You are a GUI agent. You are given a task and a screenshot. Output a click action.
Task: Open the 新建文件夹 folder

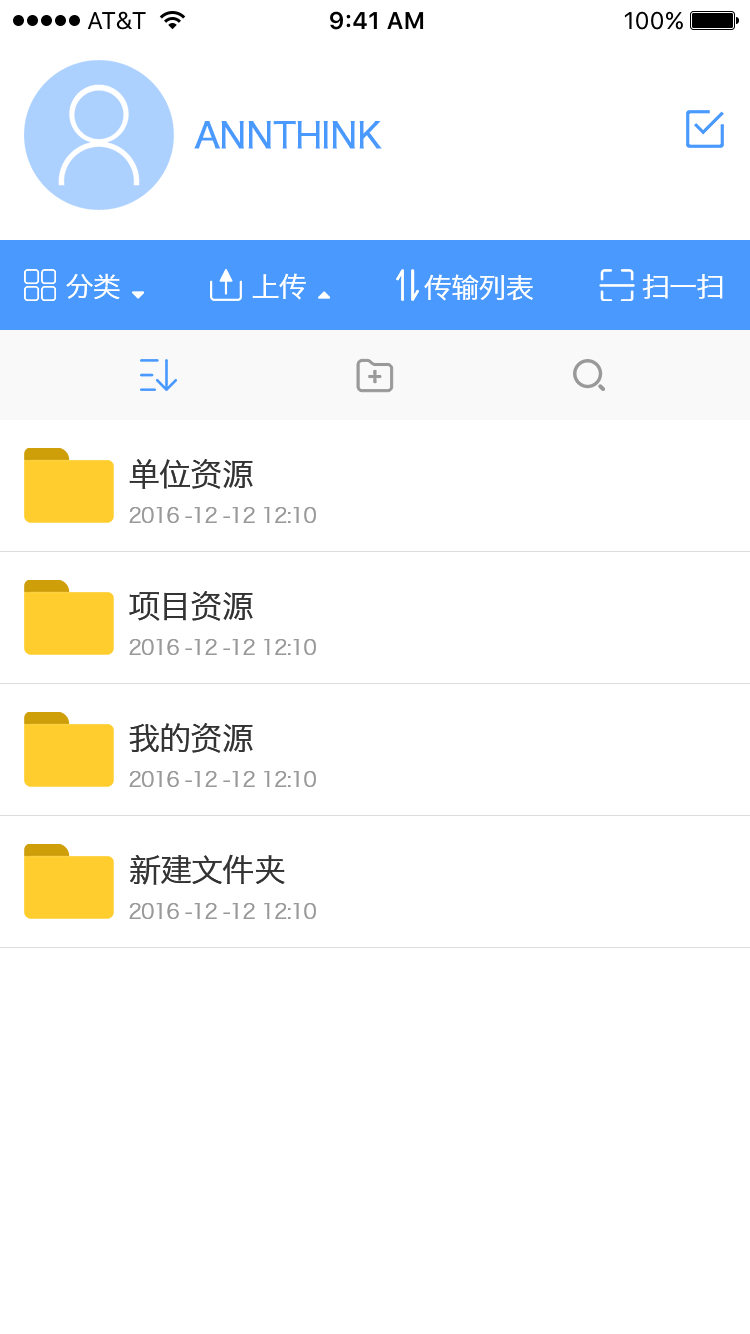(375, 882)
